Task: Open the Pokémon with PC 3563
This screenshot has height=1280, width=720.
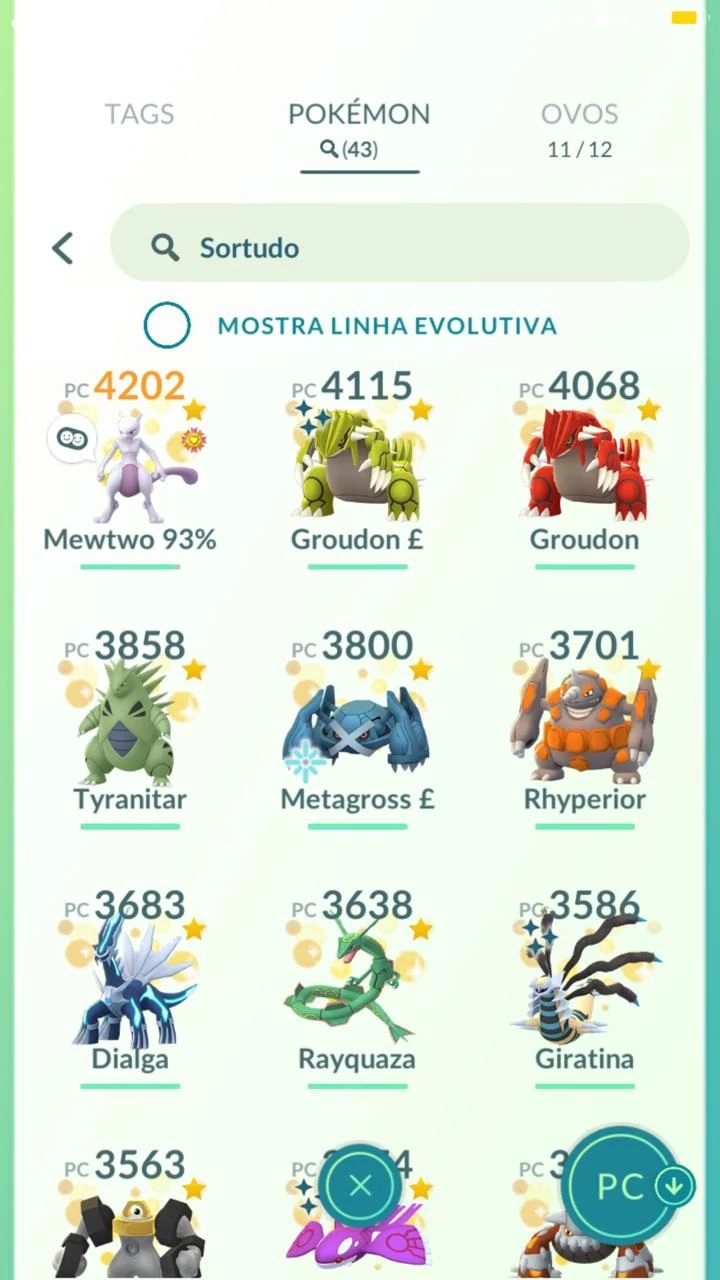Action: [x=130, y=1220]
